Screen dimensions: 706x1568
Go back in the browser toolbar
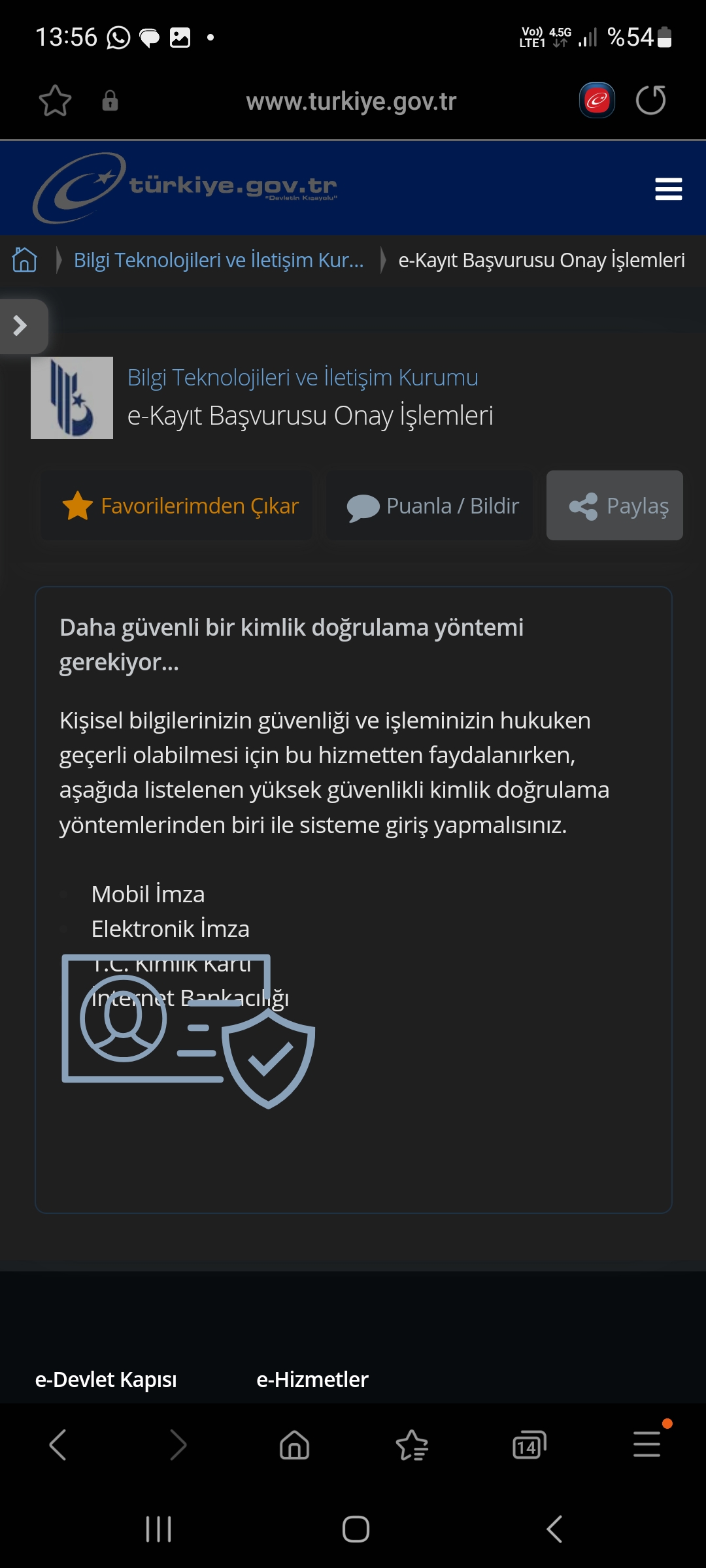tap(58, 1445)
